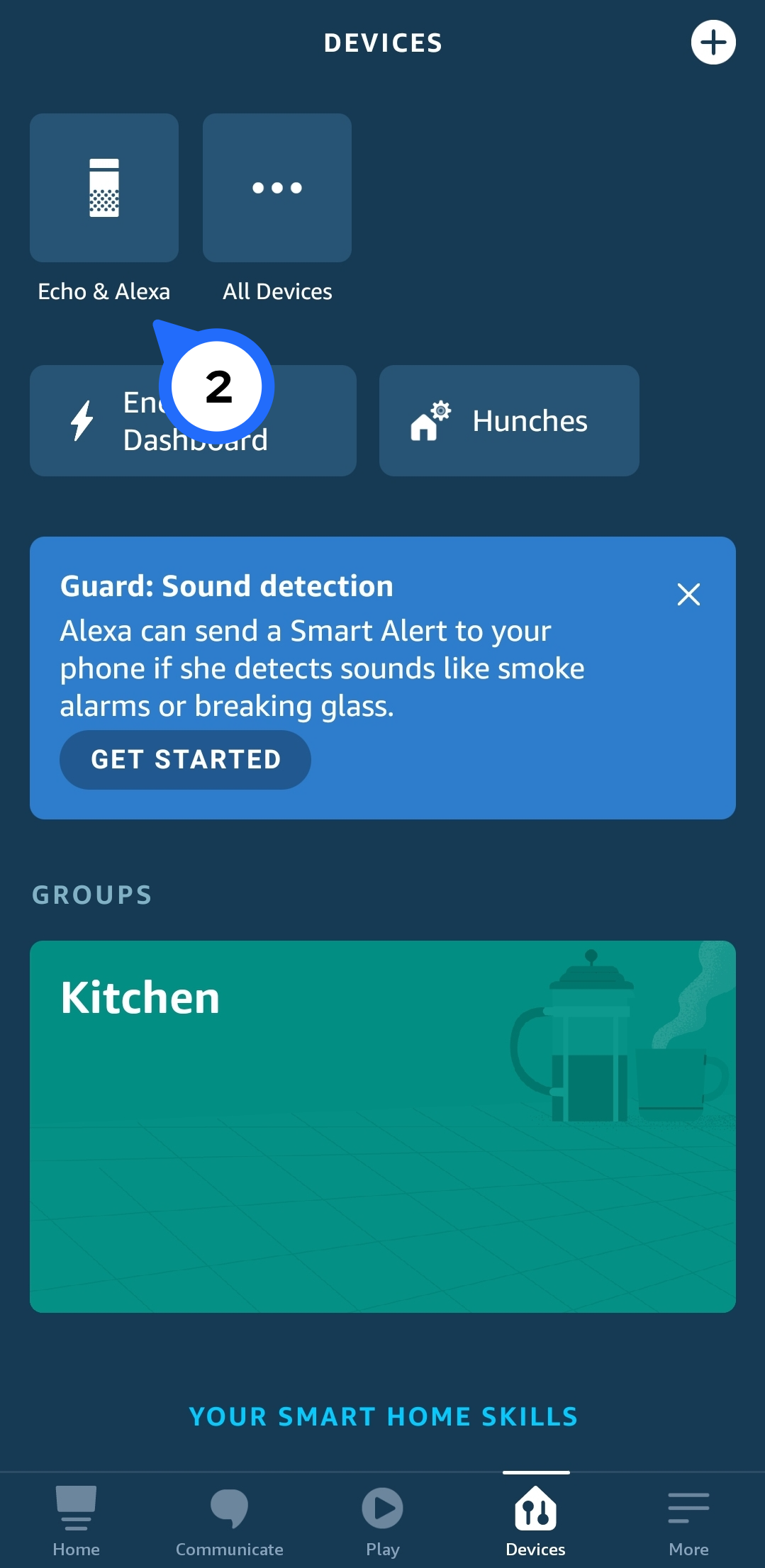Dismiss the Guard sound detection banner
Viewport: 765px width, 1568px height.
tap(688, 594)
